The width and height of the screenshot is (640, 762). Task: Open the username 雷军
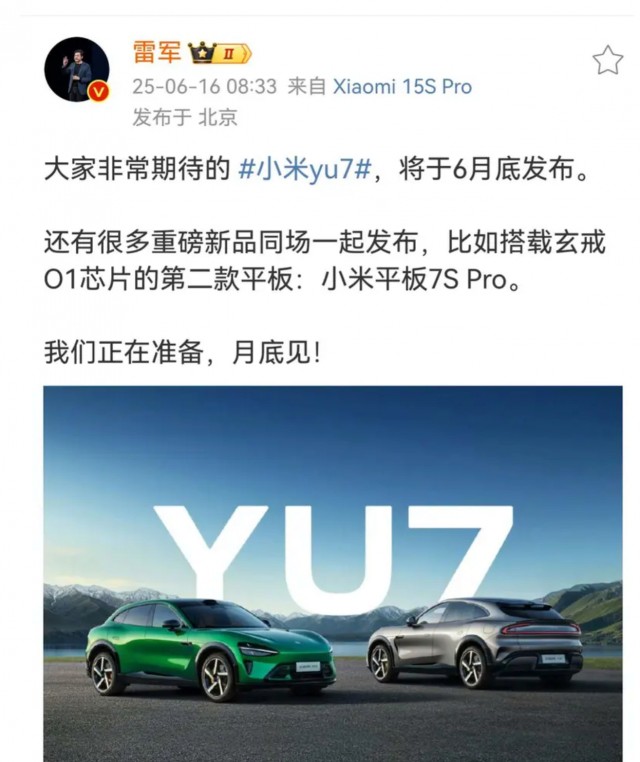(x=156, y=51)
